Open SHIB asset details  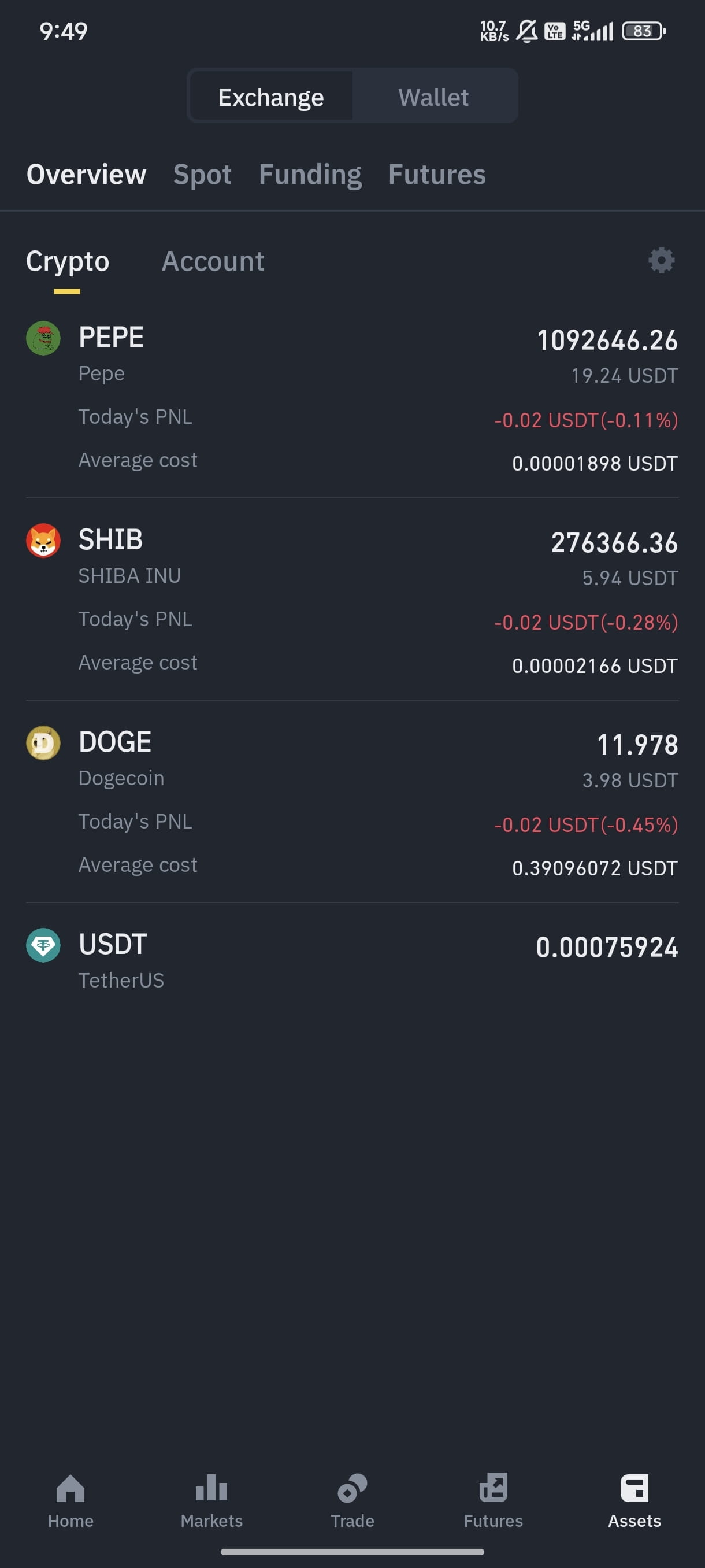coord(352,599)
